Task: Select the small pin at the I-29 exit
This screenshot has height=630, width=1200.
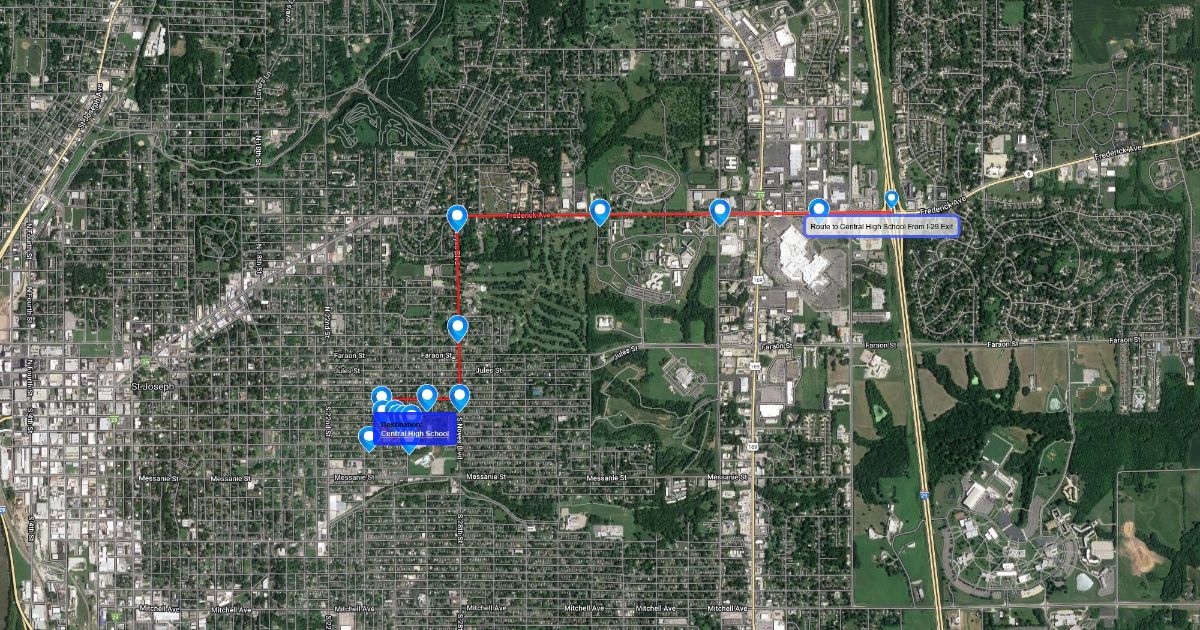Action: [x=891, y=198]
